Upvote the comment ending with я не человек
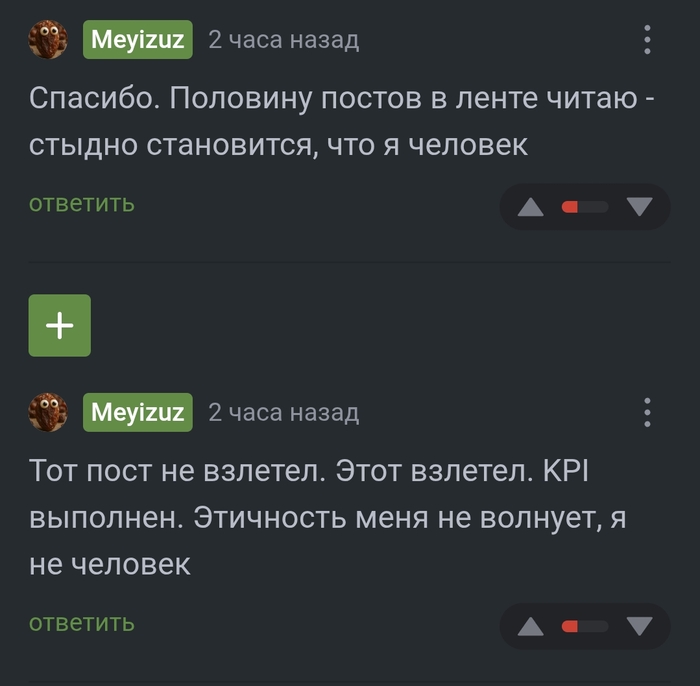Viewport: 700px width, 686px height. (530, 627)
